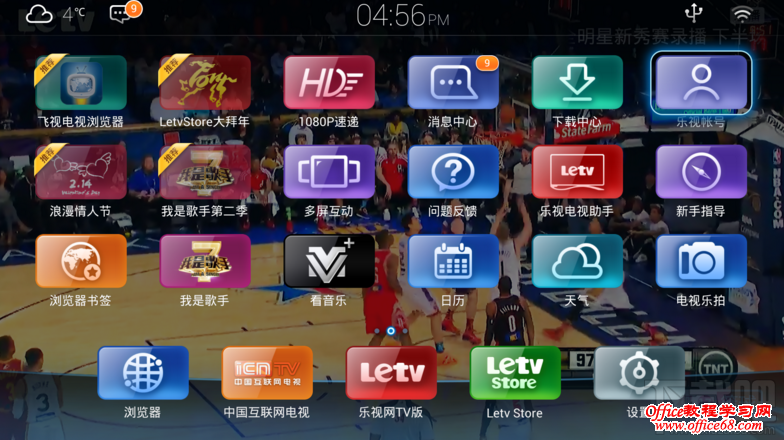Screen dimensions: 784x440
Task: Launch the 看音乐 app
Action: coord(329,261)
